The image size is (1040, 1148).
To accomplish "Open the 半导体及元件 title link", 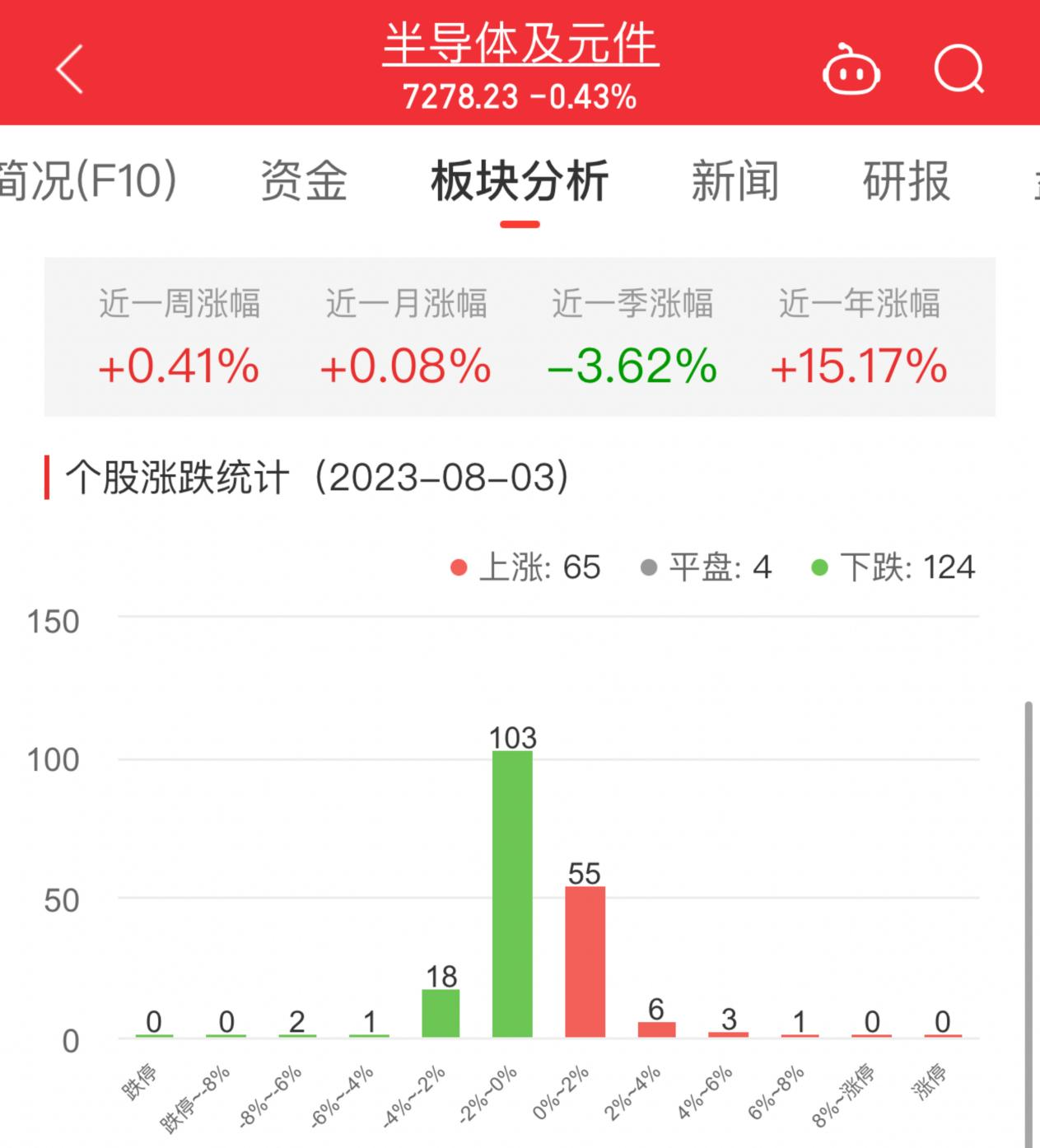I will pos(520,44).
